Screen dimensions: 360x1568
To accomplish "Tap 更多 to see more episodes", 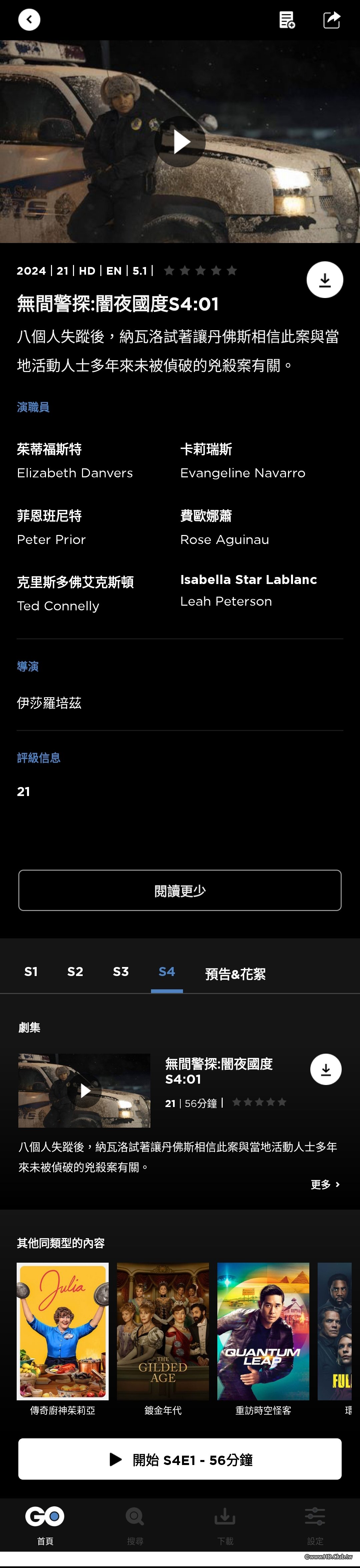I will pyautogui.click(x=325, y=1185).
